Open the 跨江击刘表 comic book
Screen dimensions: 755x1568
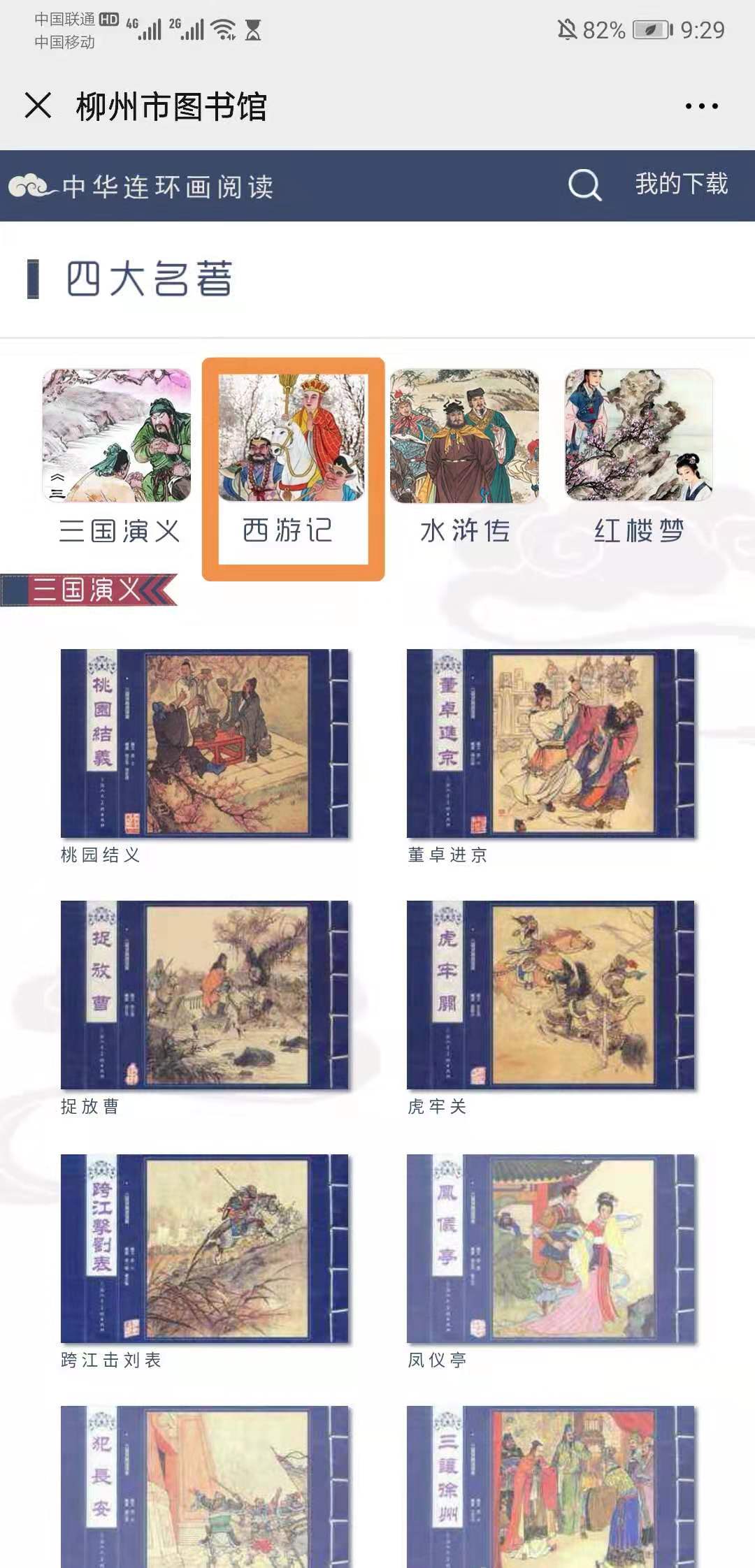pyautogui.click(x=204, y=1249)
